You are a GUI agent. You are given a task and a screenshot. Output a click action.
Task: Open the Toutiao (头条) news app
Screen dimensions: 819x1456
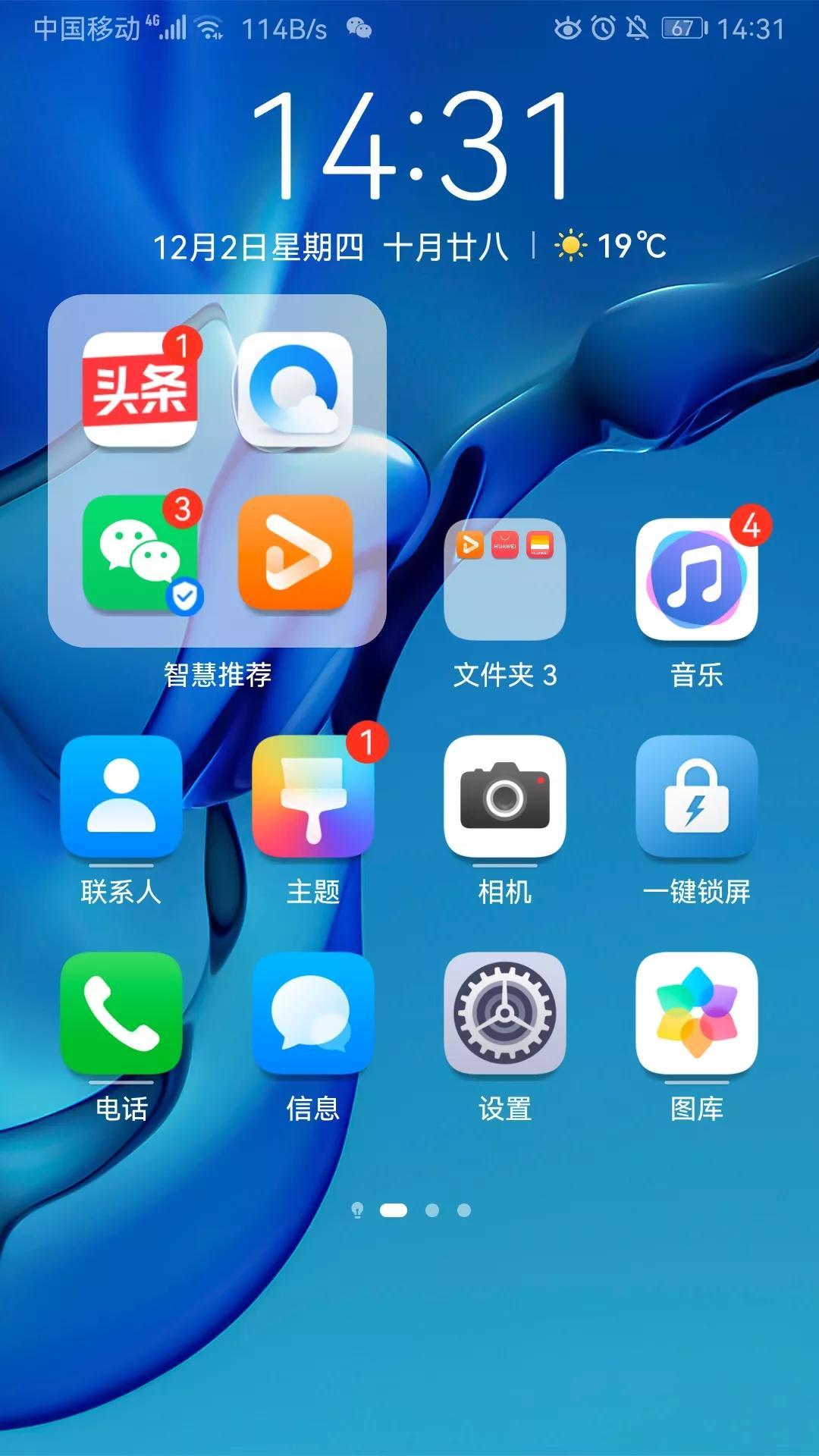click(140, 391)
